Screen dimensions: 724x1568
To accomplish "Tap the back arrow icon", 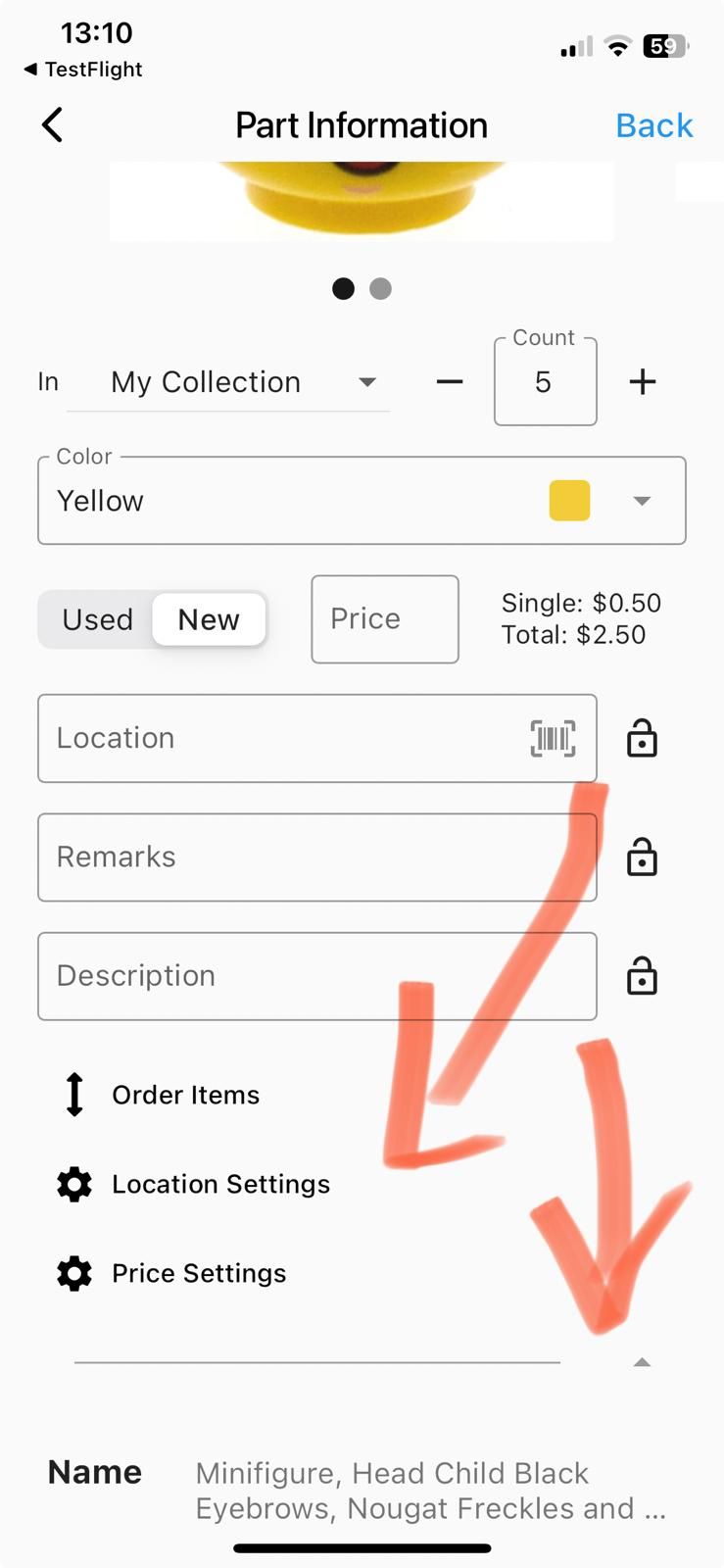I will (x=53, y=125).
